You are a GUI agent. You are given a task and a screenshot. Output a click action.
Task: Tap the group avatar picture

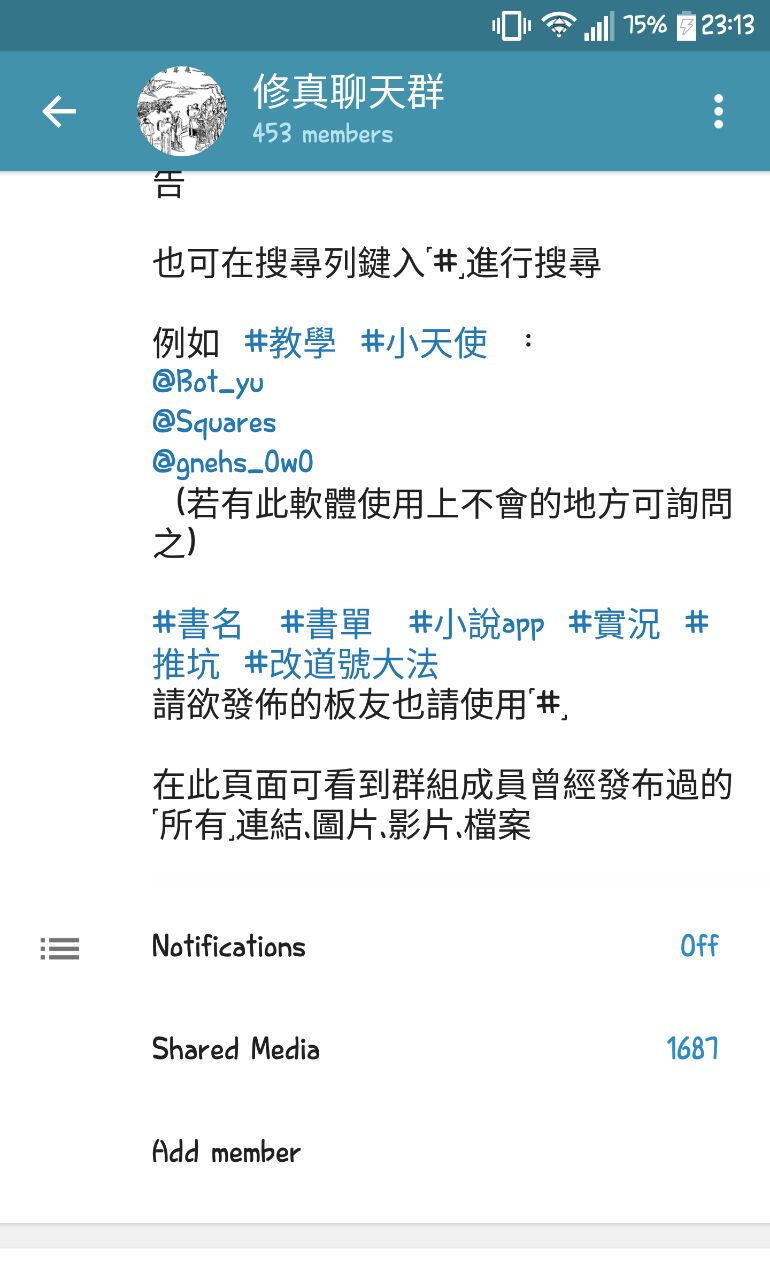point(182,112)
